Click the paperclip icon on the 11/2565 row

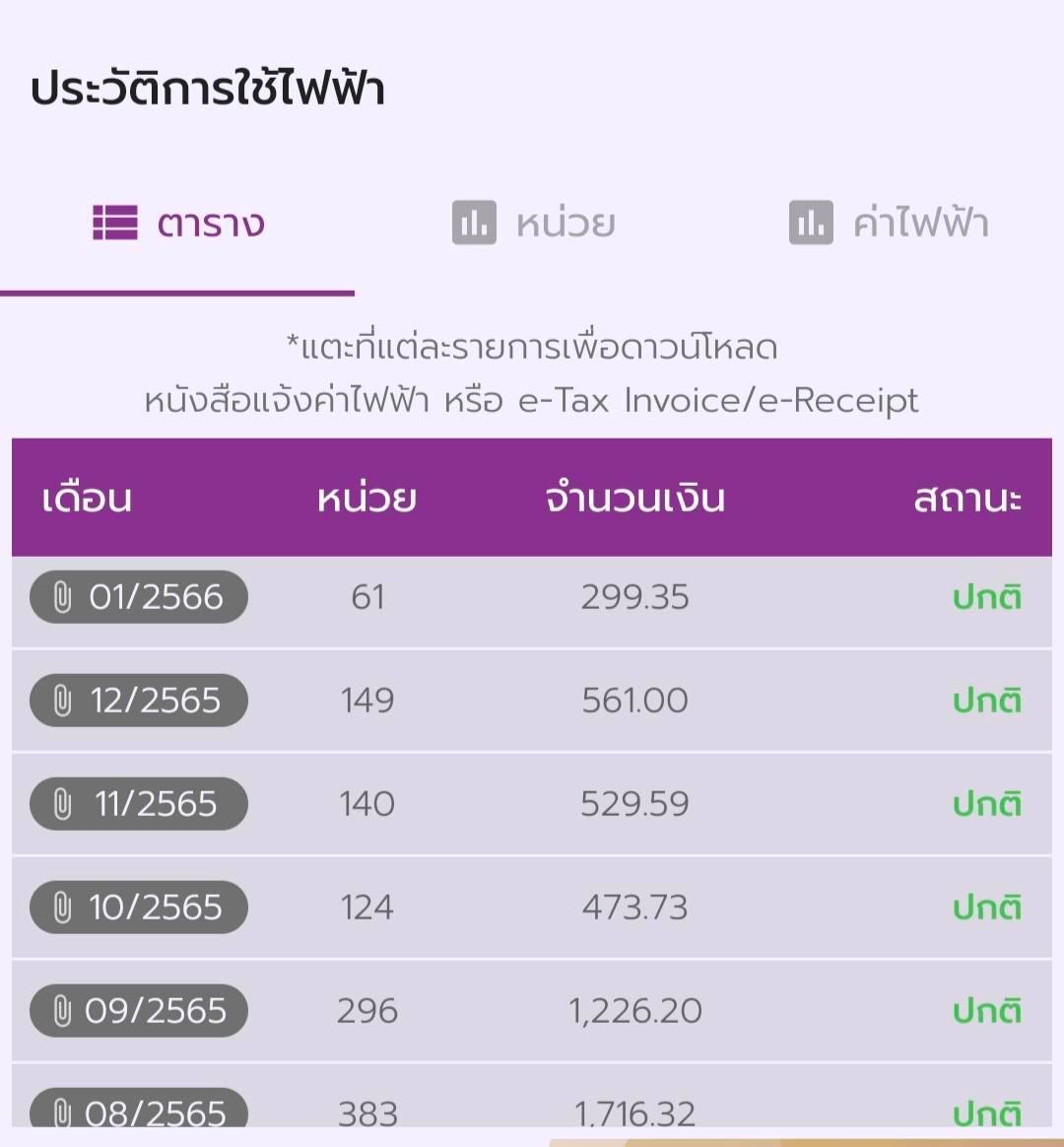tap(64, 803)
